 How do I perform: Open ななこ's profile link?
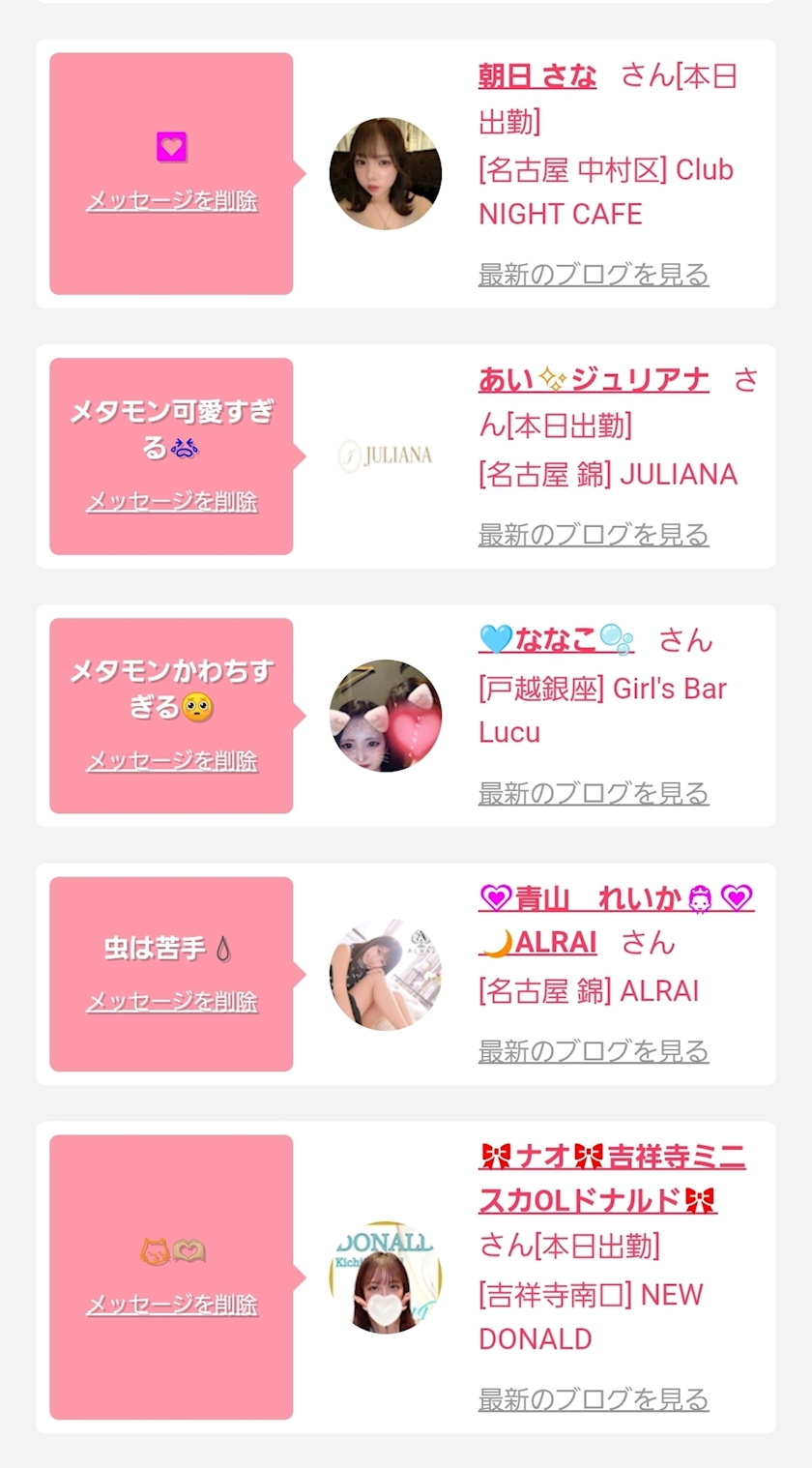point(556,639)
